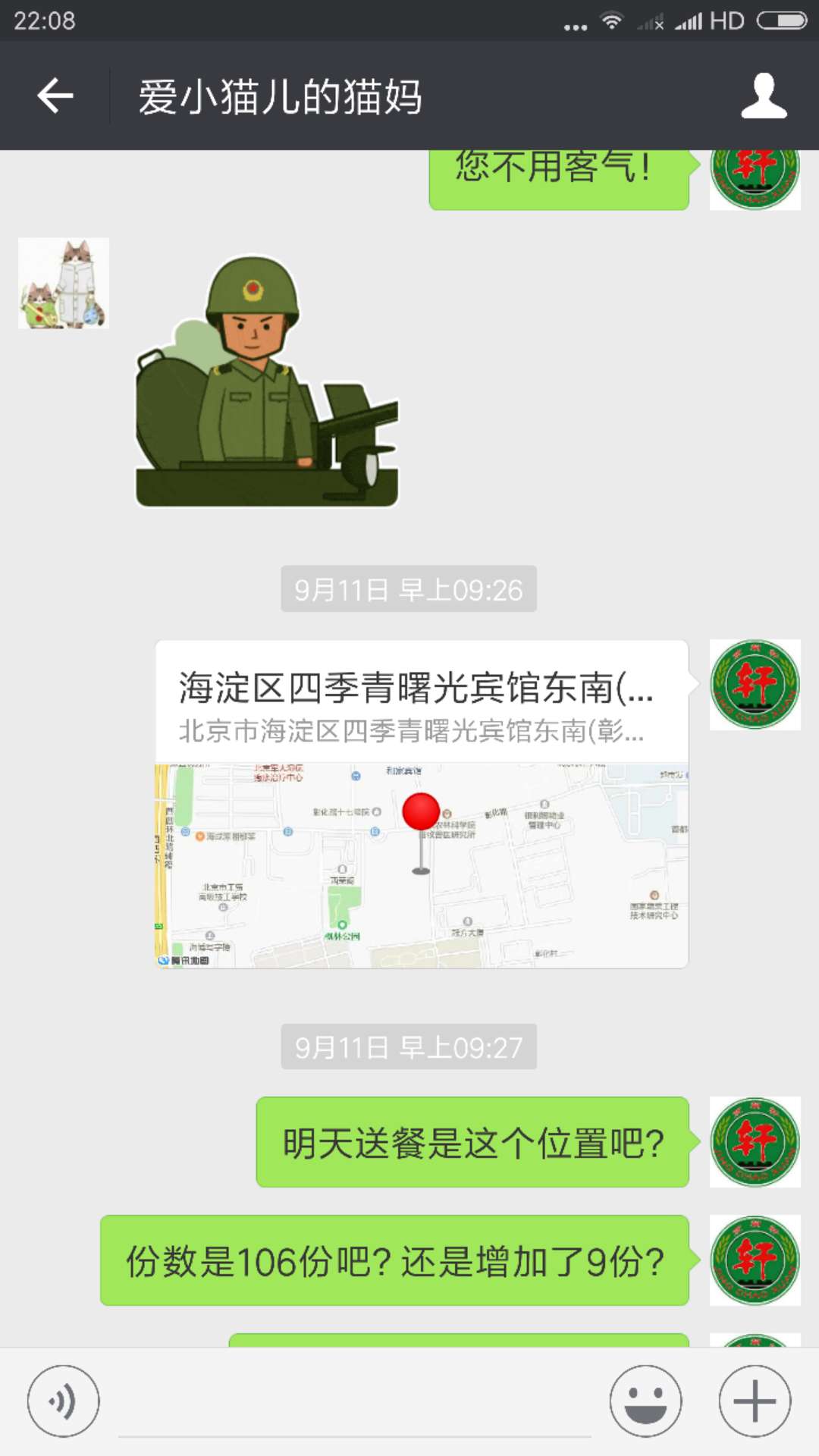819x1456 pixels.
Task: Open the shared location card for 海淀区四季青曙光宾馆
Action: [x=422, y=804]
